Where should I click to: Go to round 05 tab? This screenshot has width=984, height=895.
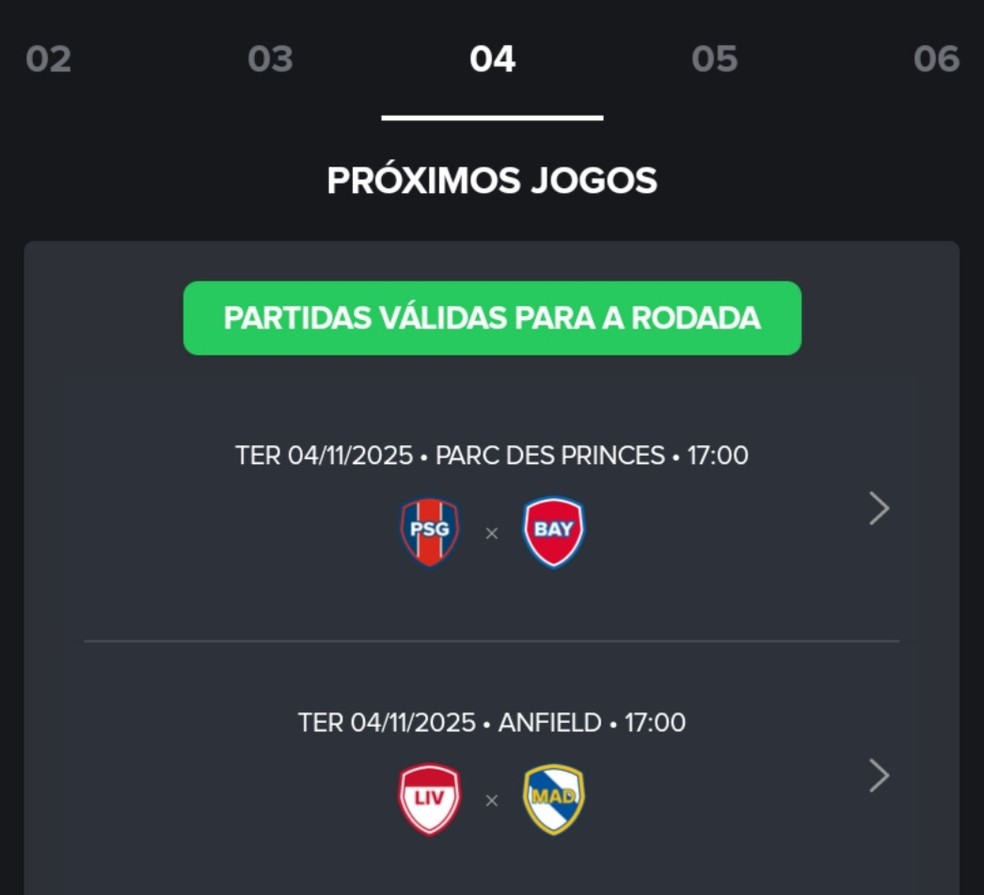714,59
